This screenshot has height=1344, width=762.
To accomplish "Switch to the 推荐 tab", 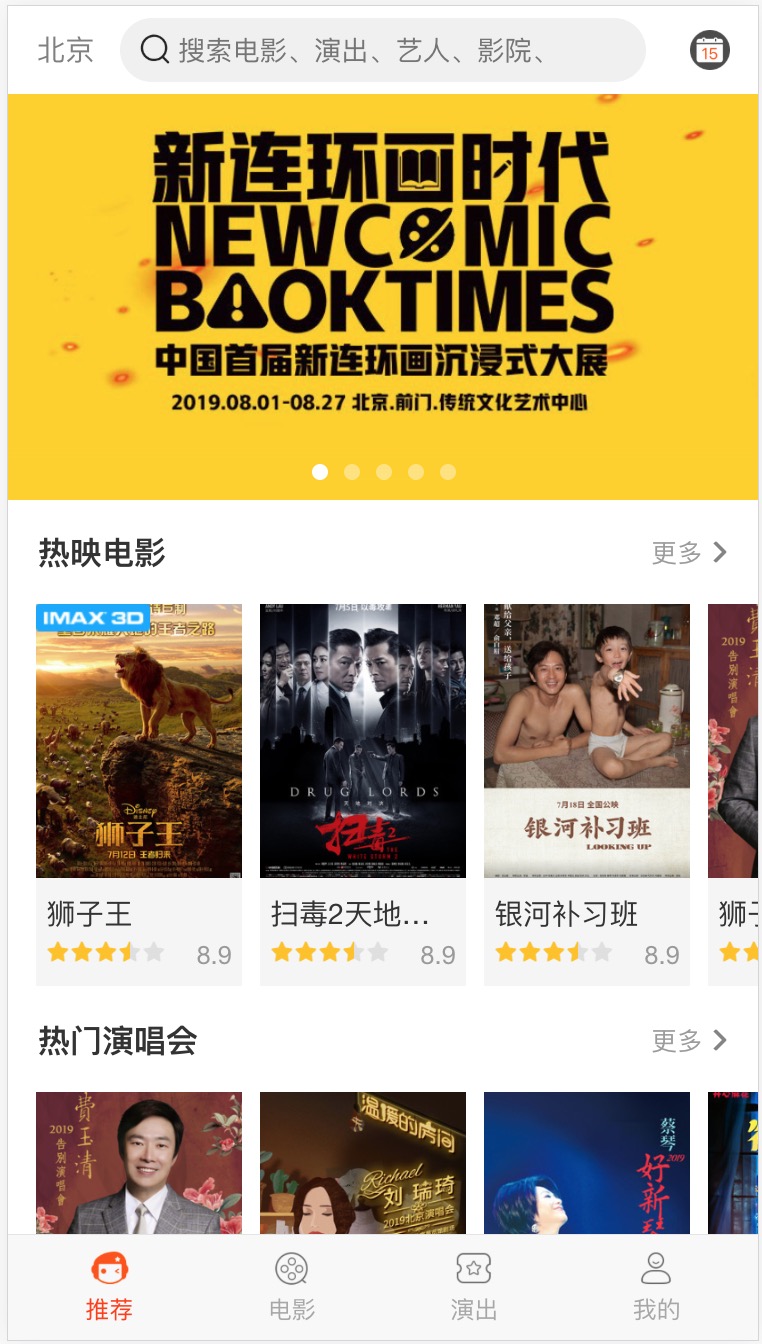I will pos(109,1288).
